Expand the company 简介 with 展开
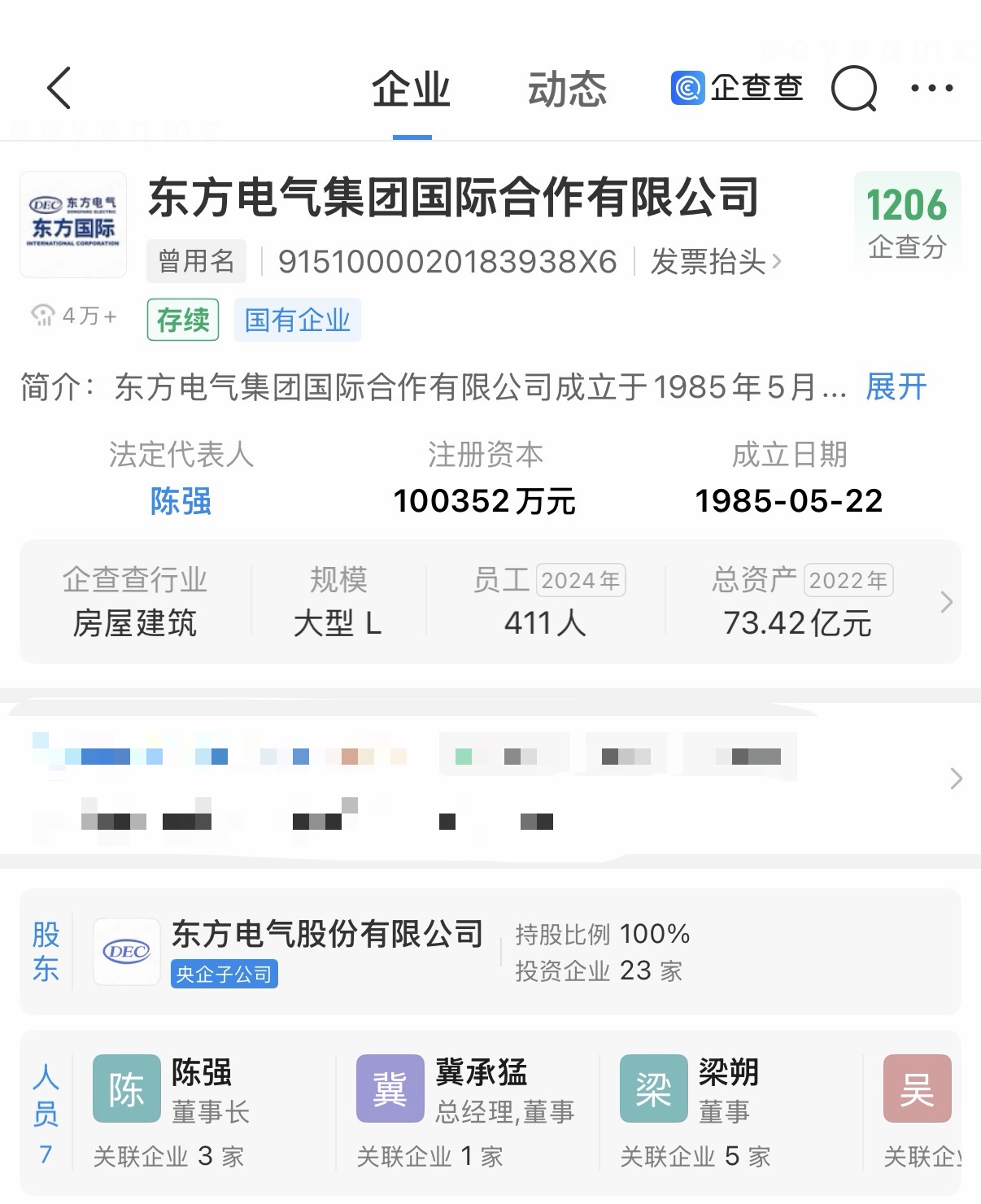Image resolution: width=981 pixels, height=1204 pixels. [x=896, y=387]
